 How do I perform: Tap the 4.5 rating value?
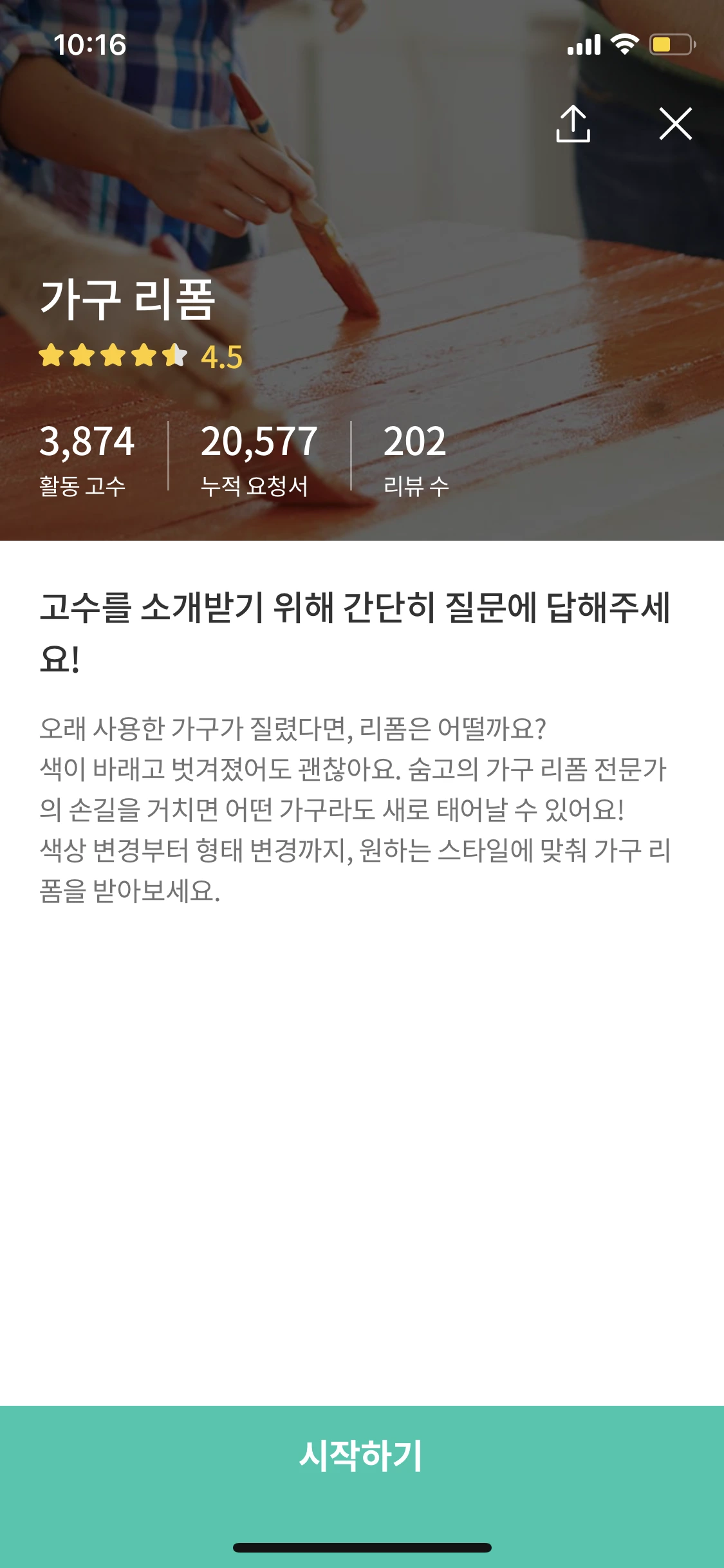pos(219,355)
